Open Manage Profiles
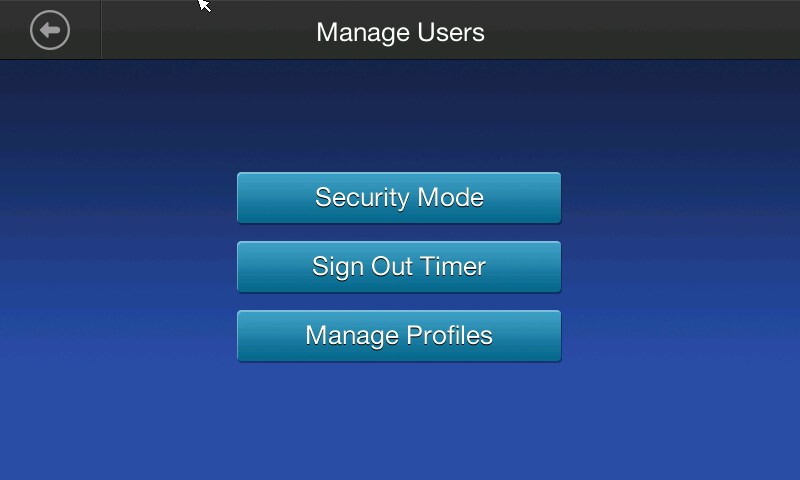The height and width of the screenshot is (480, 800). click(399, 336)
